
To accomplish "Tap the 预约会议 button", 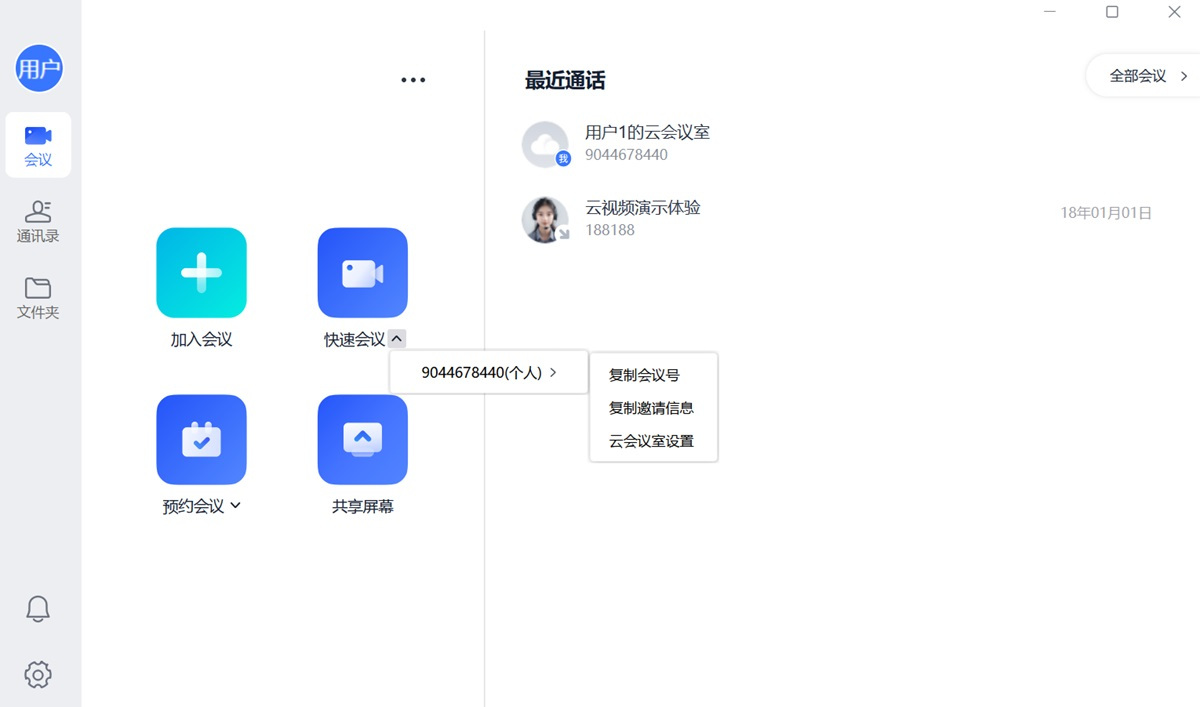I will [x=201, y=440].
